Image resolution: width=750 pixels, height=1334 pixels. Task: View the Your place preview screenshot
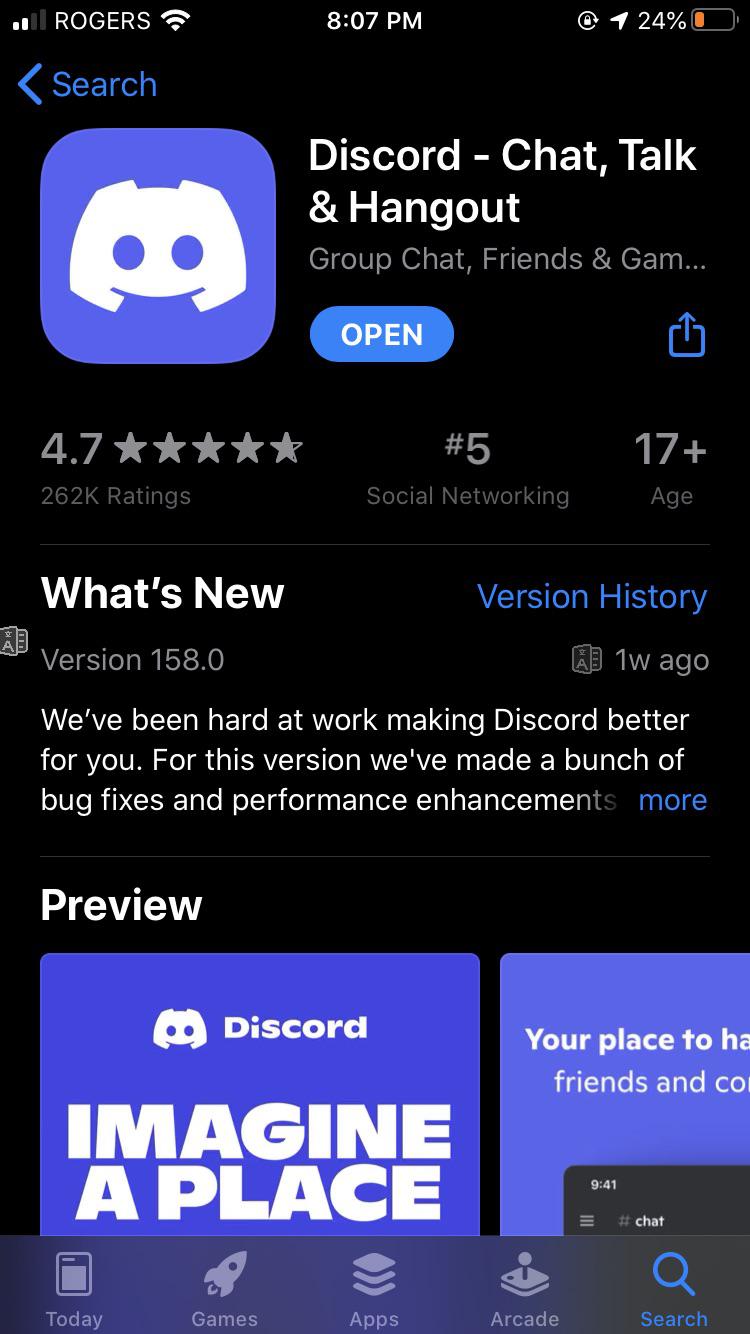[x=625, y=1095]
